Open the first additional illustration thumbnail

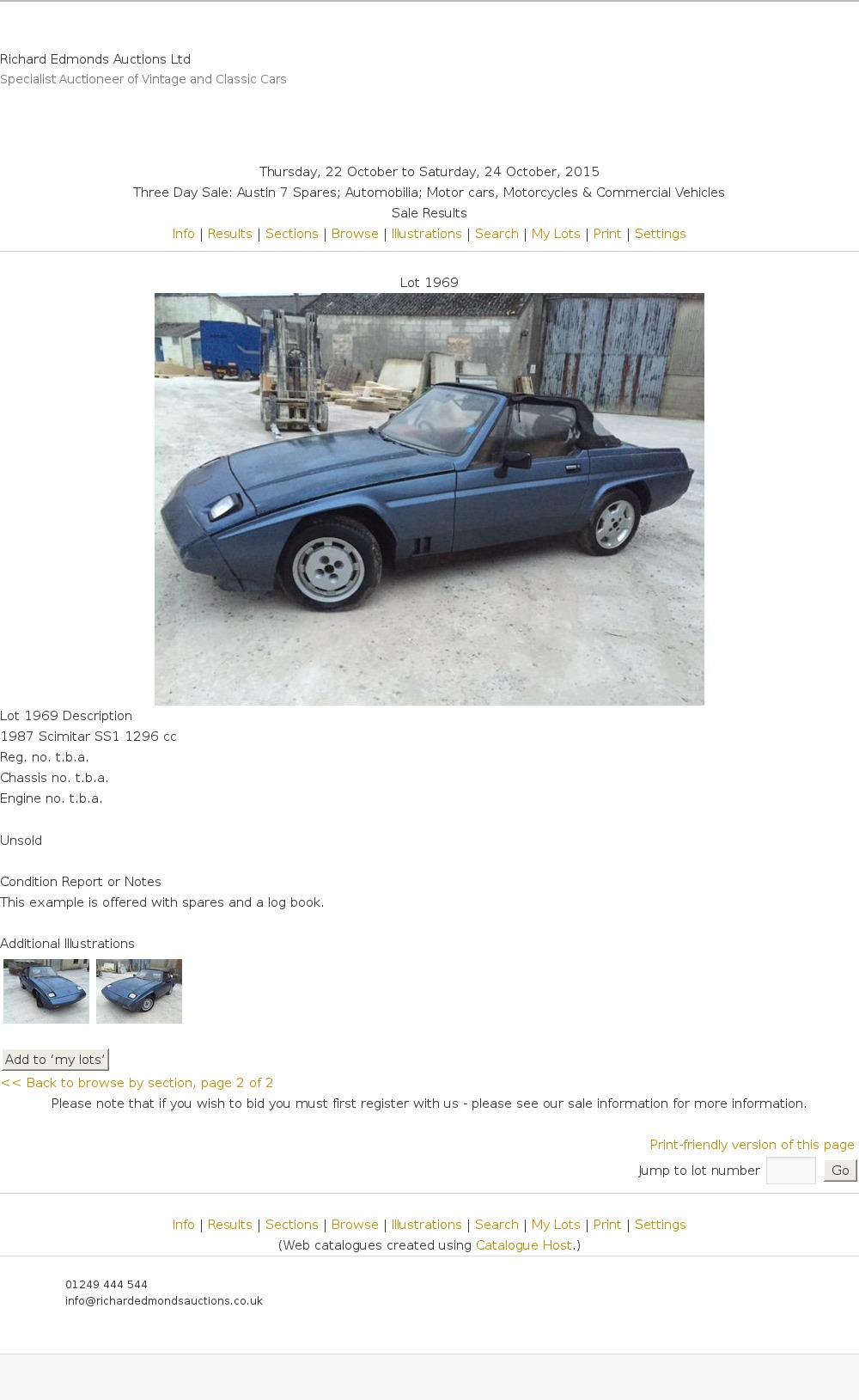(x=46, y=991)
